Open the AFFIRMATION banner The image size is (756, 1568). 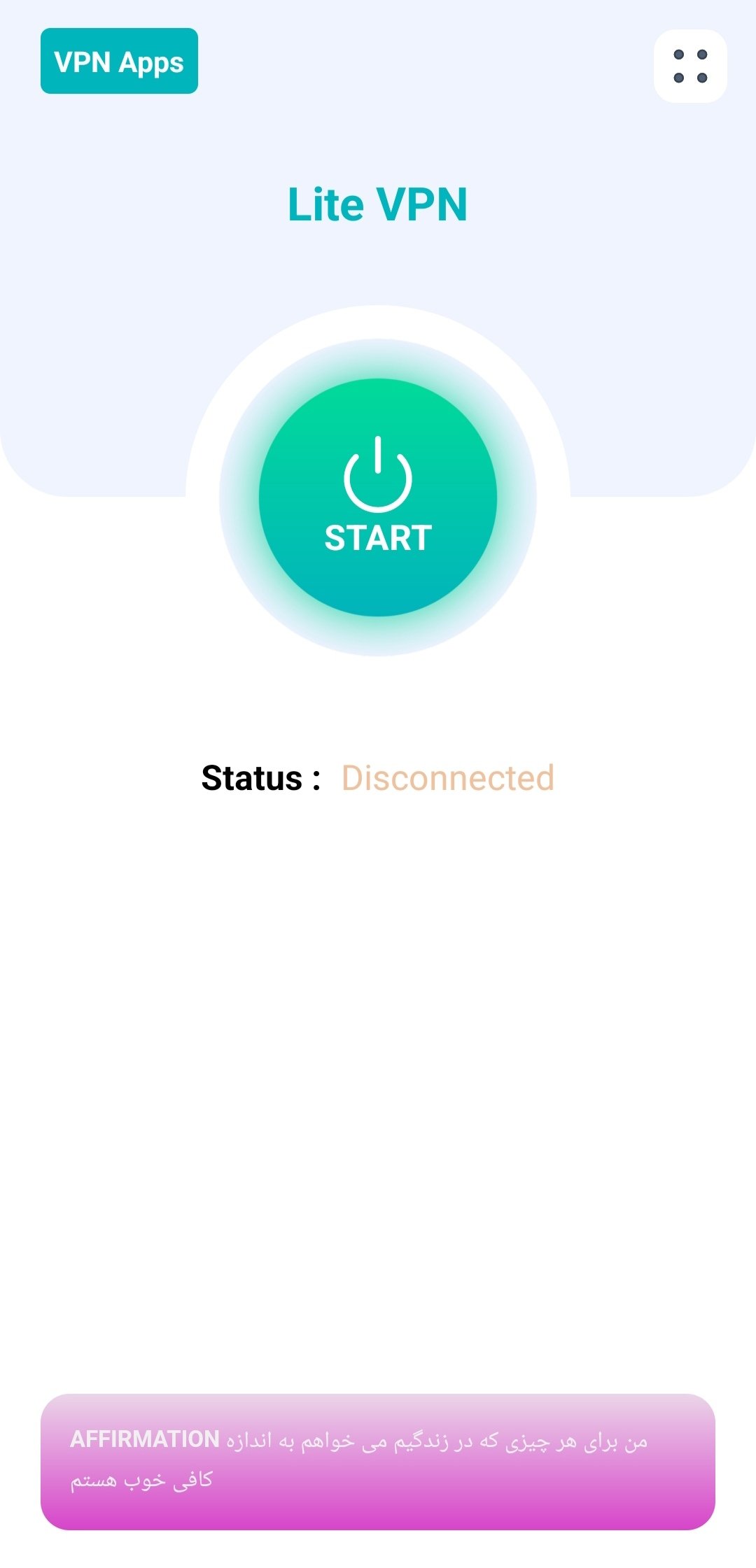point(378,1461)
